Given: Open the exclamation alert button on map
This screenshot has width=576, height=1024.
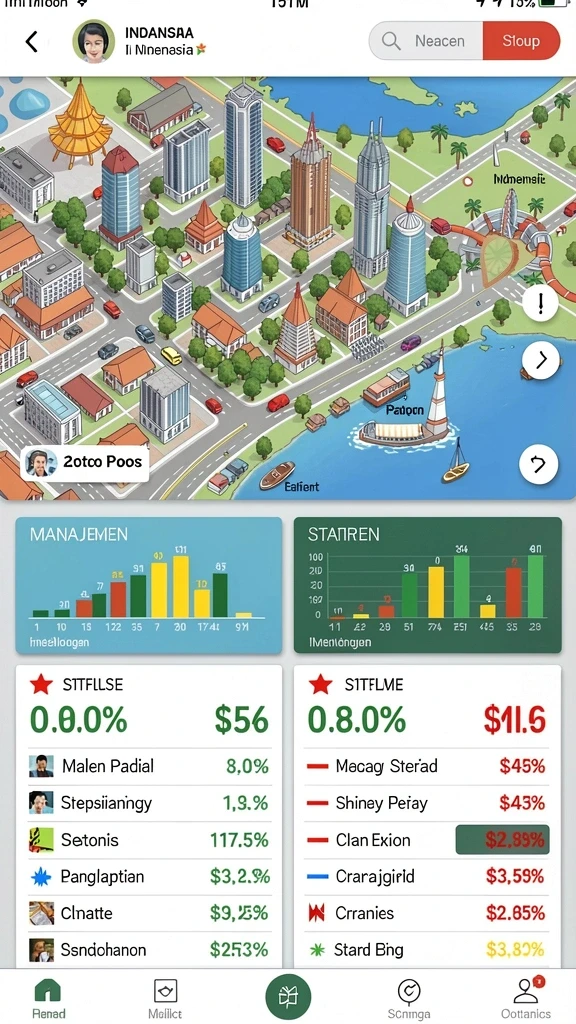Looking at the screenshot, I should pos(541,303).
